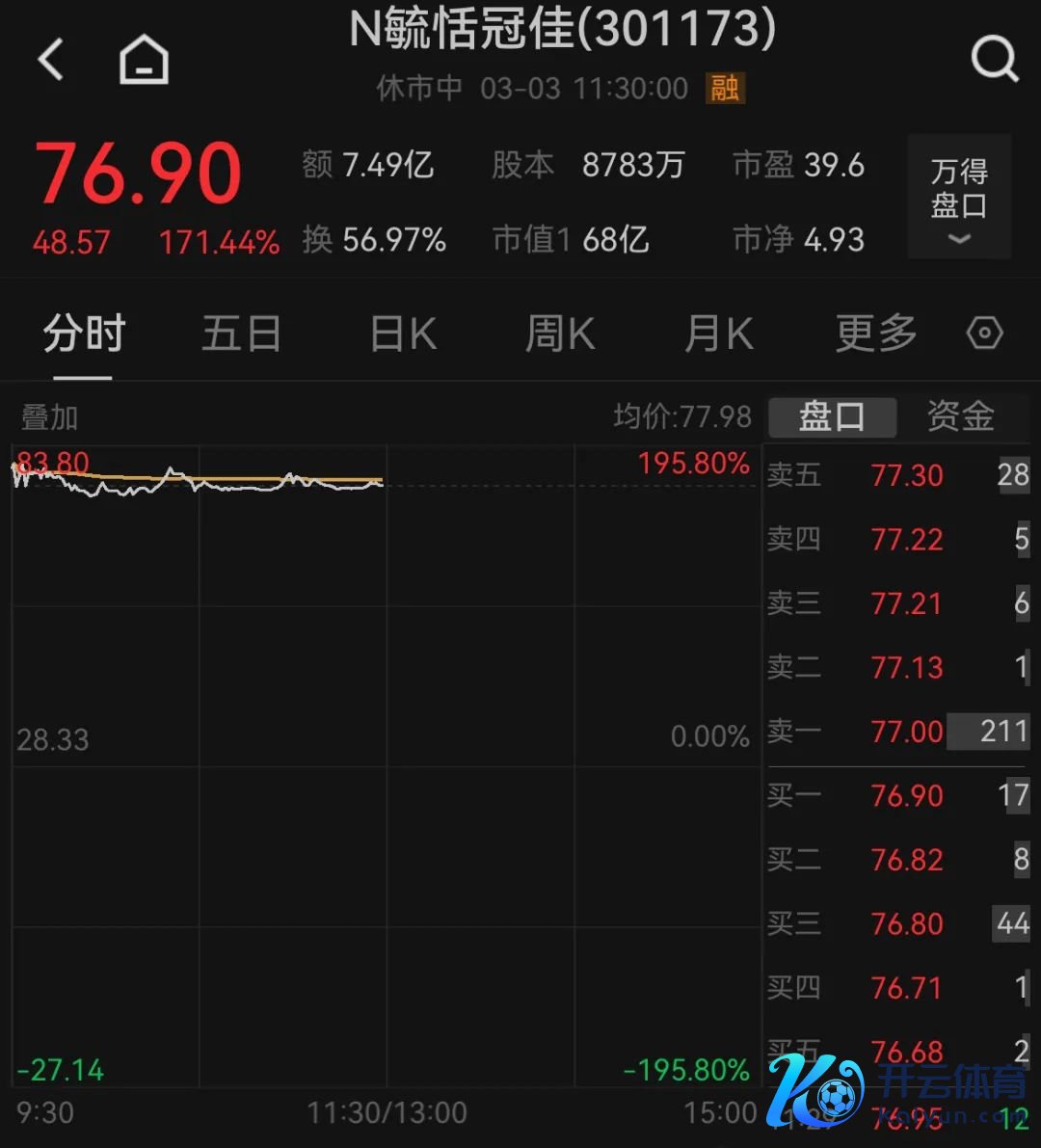Switch to the 分时 chart tab

click(x=84, y=334)
